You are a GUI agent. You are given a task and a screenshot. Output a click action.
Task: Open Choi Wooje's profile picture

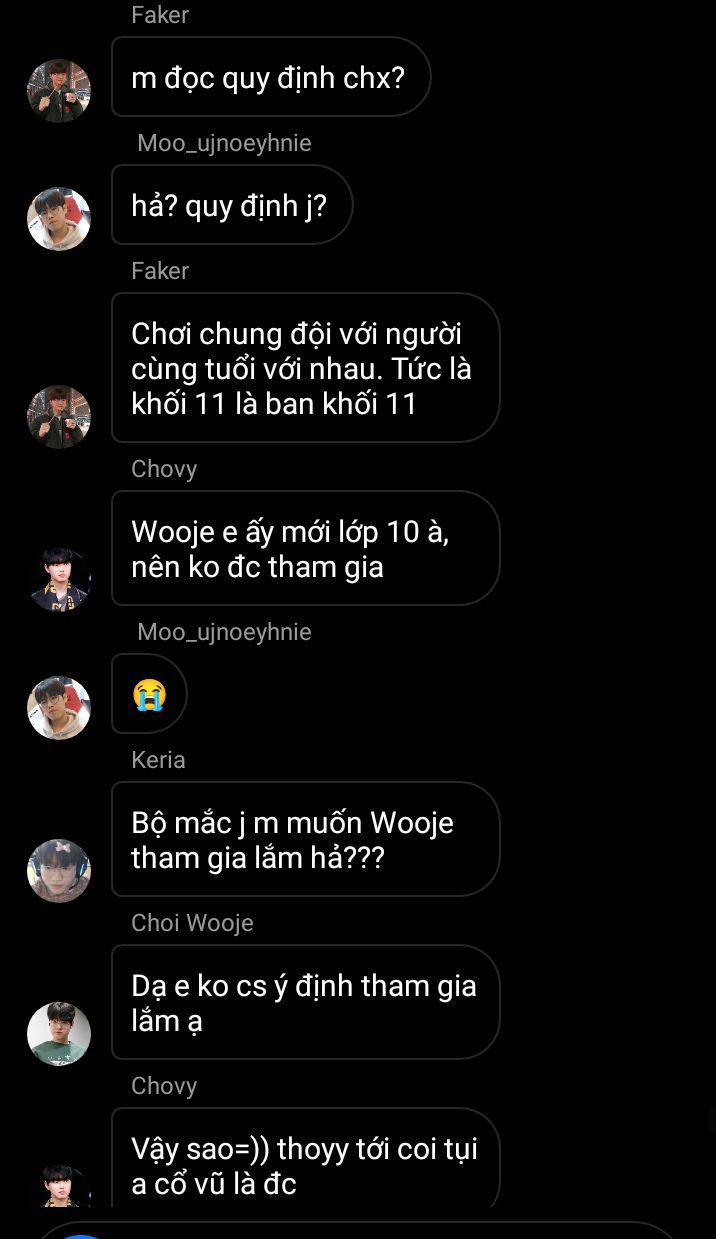[59, 1034]
